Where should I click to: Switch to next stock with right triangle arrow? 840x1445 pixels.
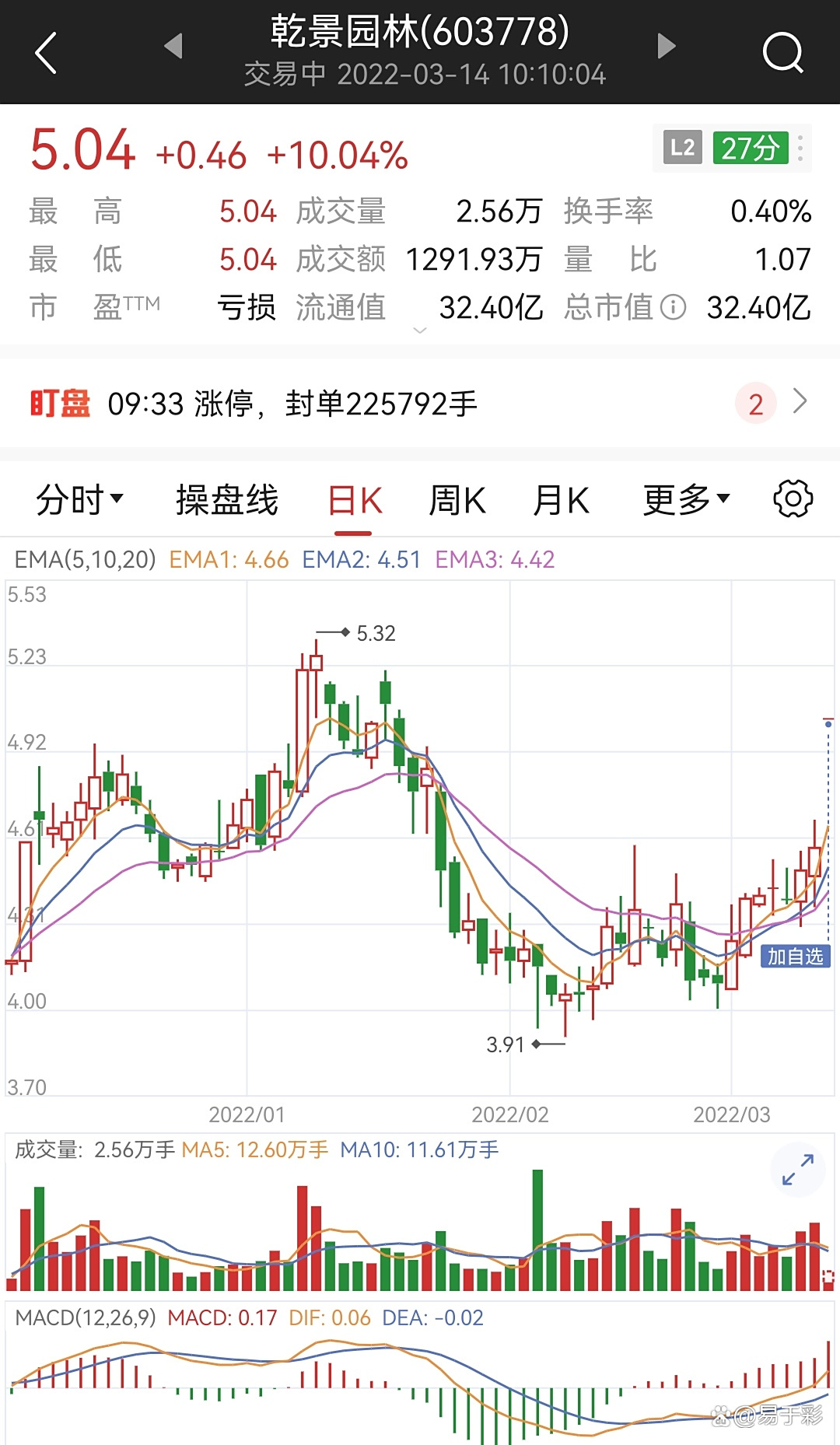(x=666, y=47)
